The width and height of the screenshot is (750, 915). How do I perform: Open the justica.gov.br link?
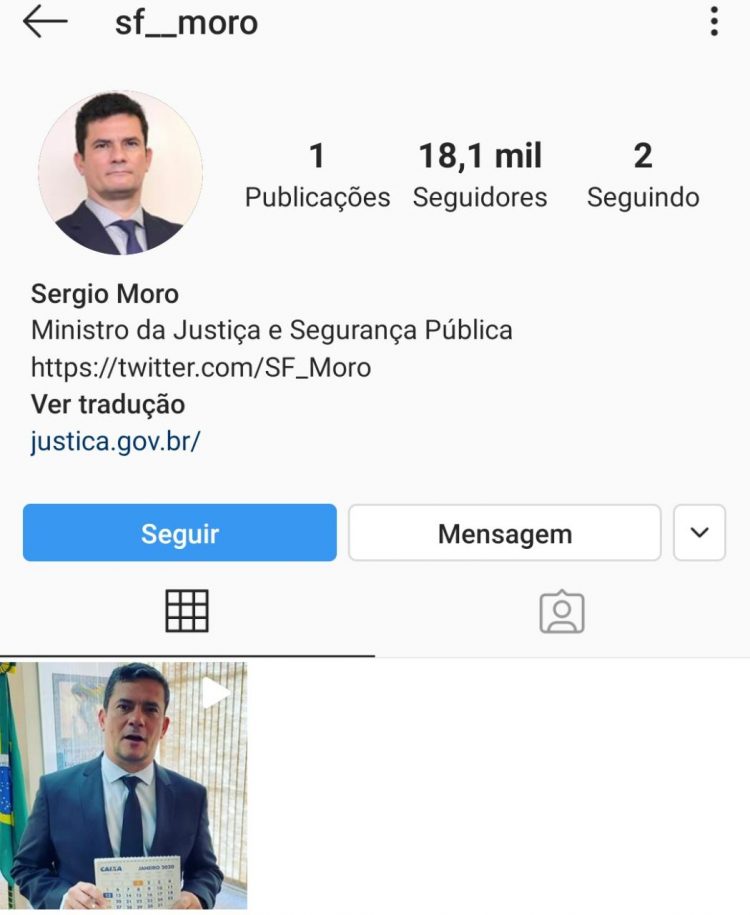point(116,441)
